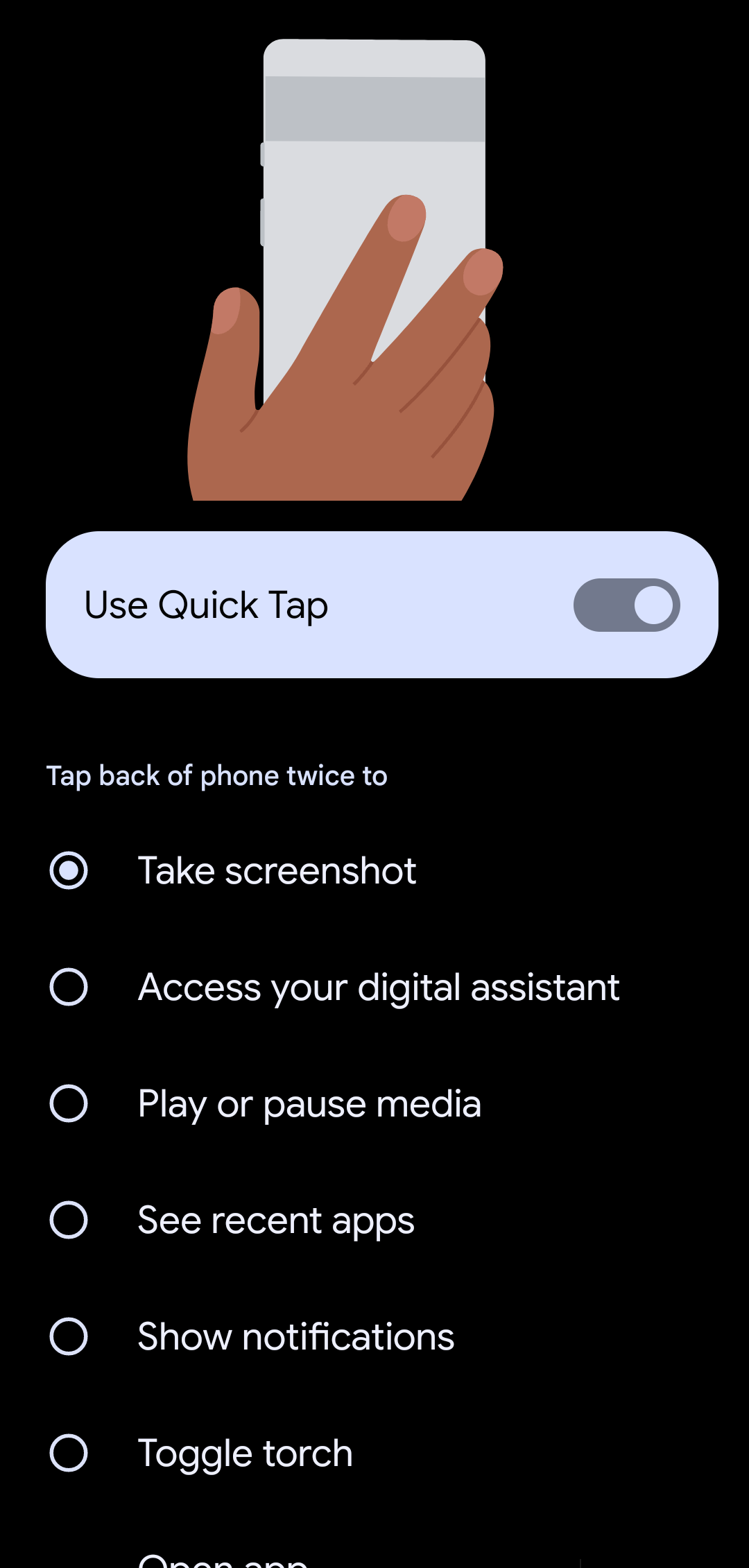This screenshot has height=1568, width=749.
Task: Pick the See recent apps option
Action: click(x=69, y=1220)
